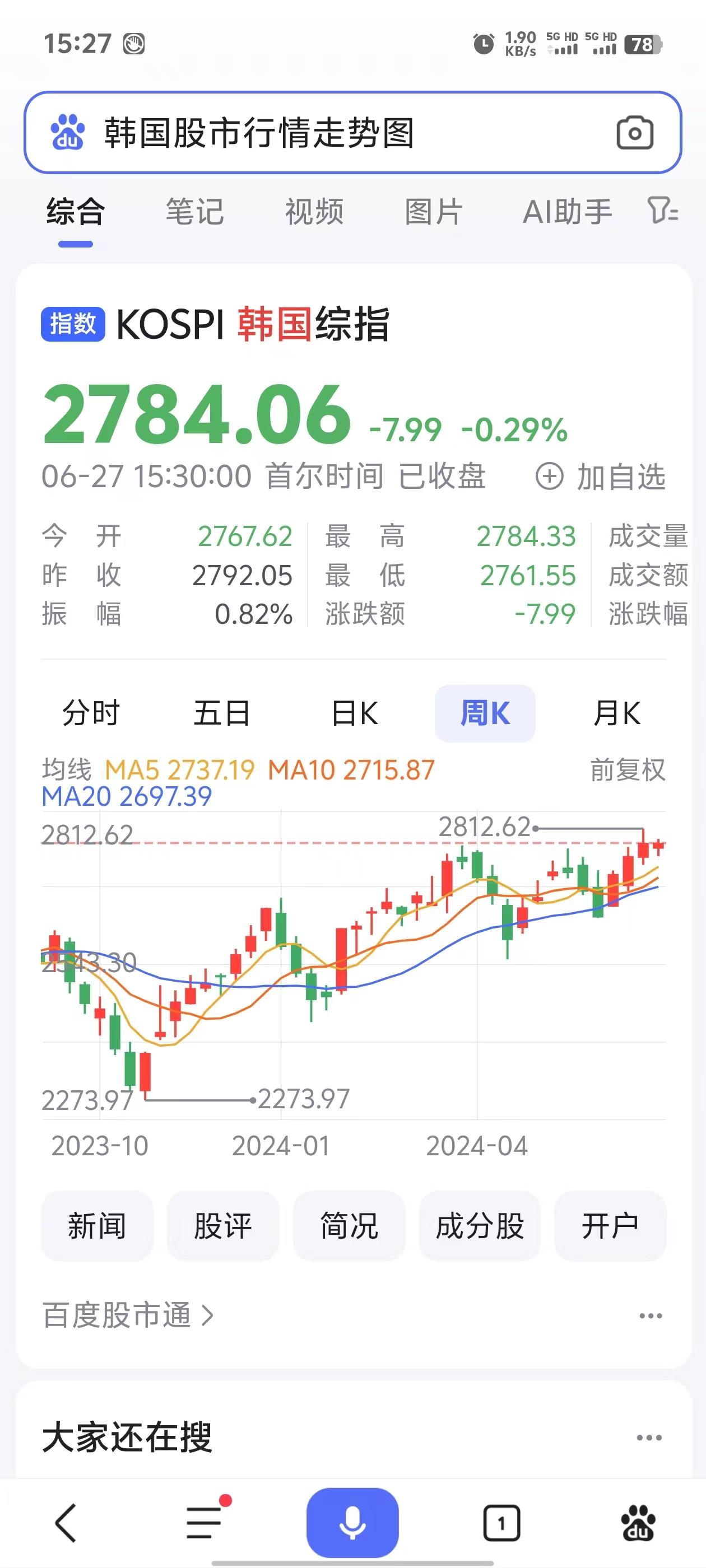
Task: View the 股评 stock commentary
Action: tap(223, 1226)
